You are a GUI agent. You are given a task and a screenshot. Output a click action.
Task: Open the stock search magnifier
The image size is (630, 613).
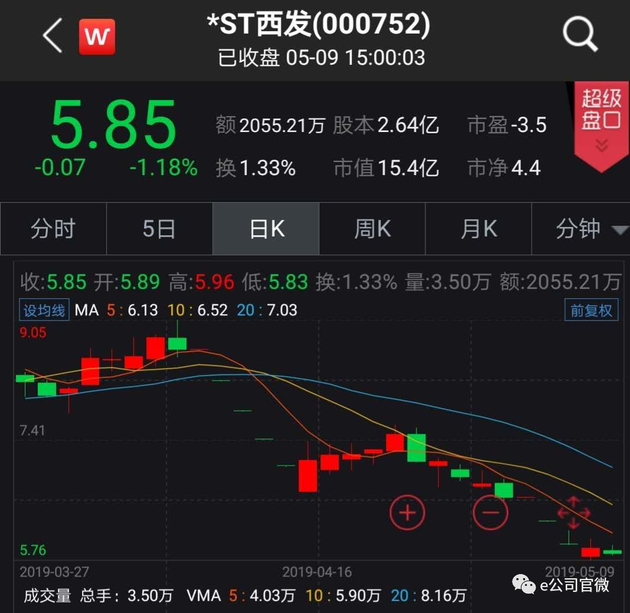pos(580,35)
